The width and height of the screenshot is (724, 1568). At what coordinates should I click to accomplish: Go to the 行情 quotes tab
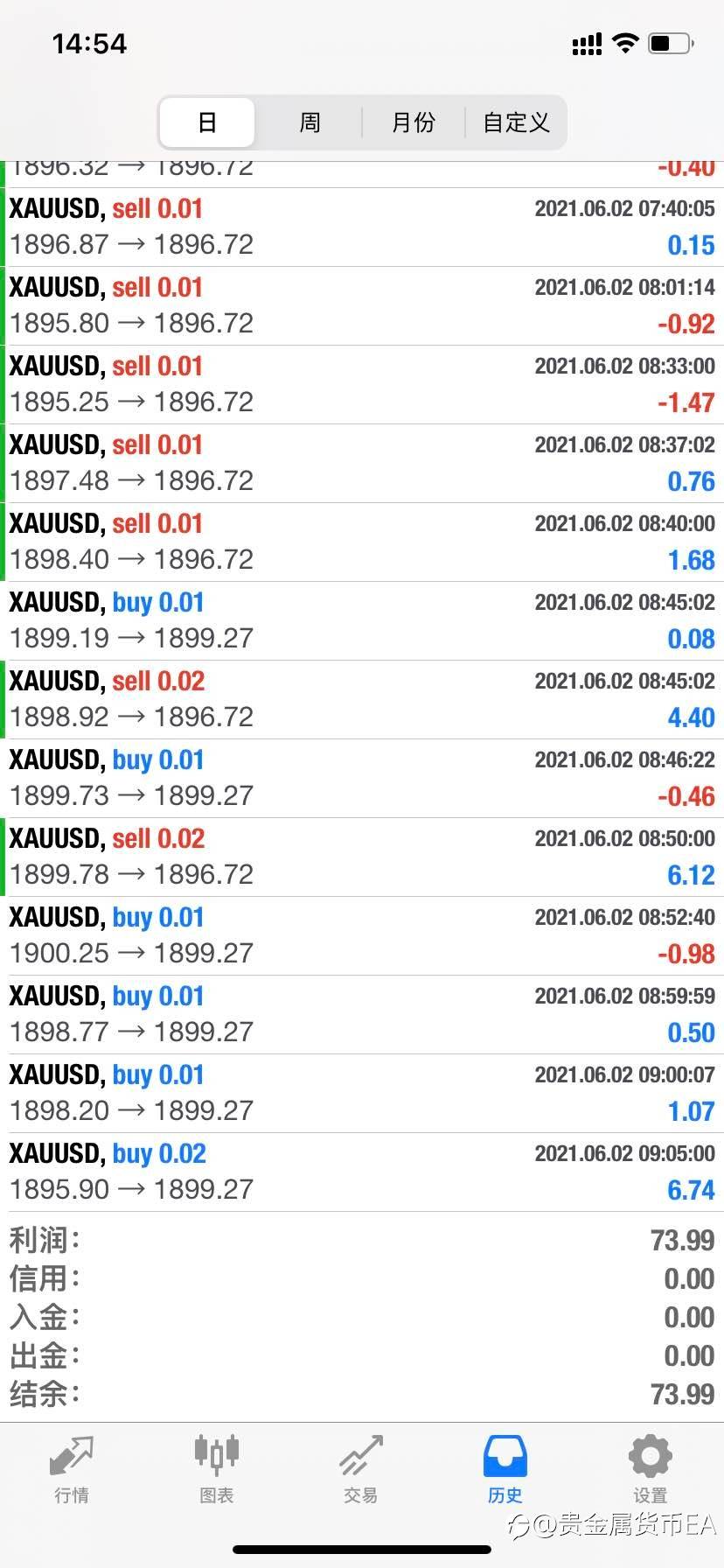coord(72,1469)
